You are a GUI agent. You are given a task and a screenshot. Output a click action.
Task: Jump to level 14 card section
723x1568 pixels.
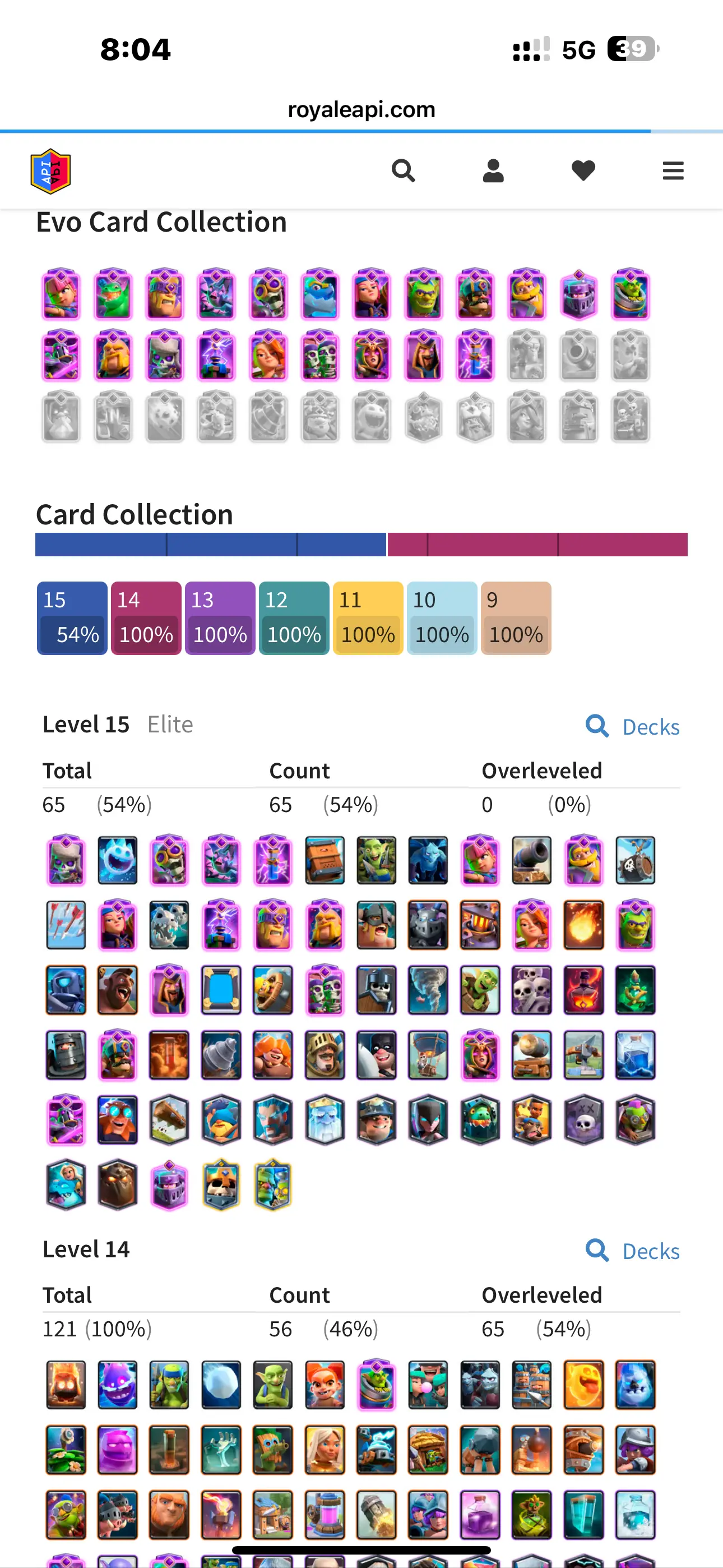click(x=146, y=618)
